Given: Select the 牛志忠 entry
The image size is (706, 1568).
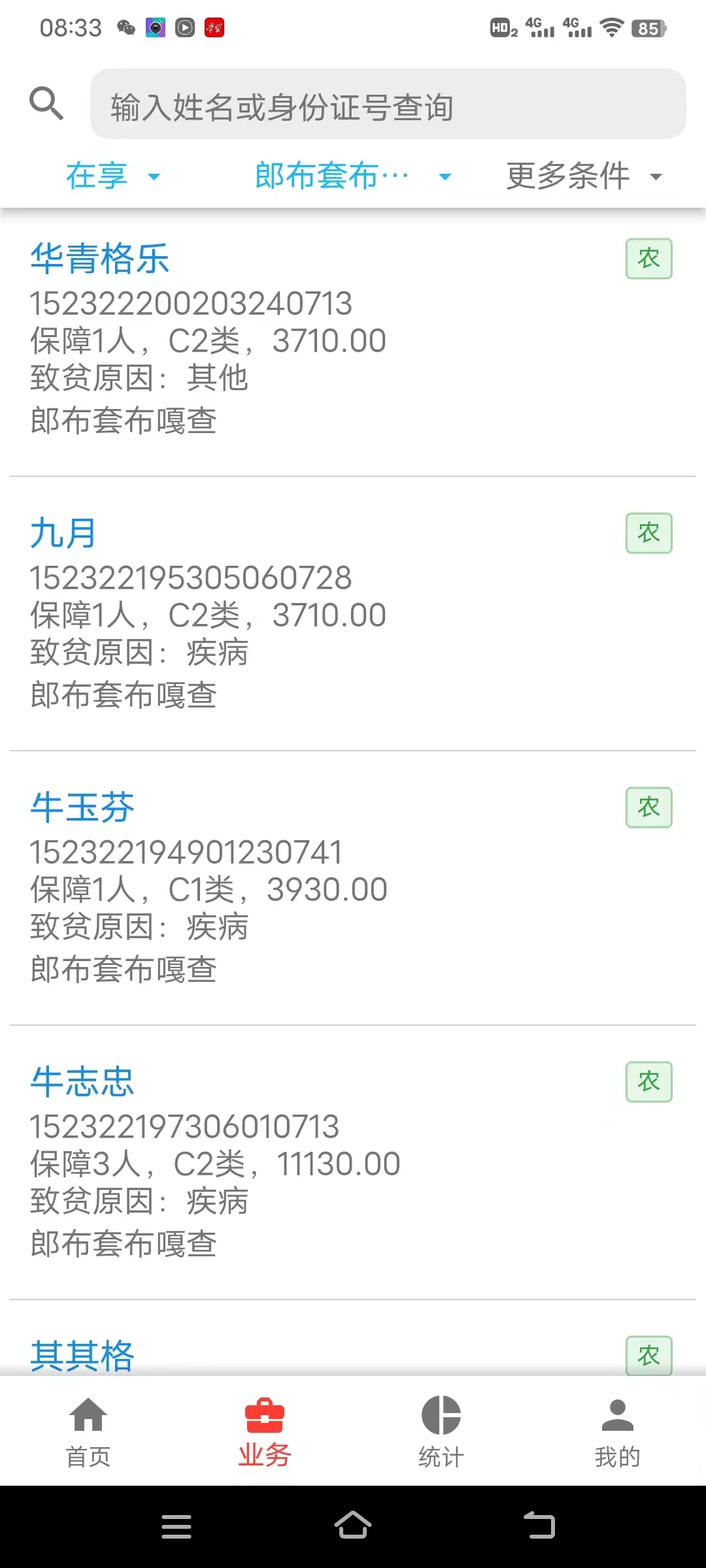Looking at the screenshot, I should [x=353, y=1163].
